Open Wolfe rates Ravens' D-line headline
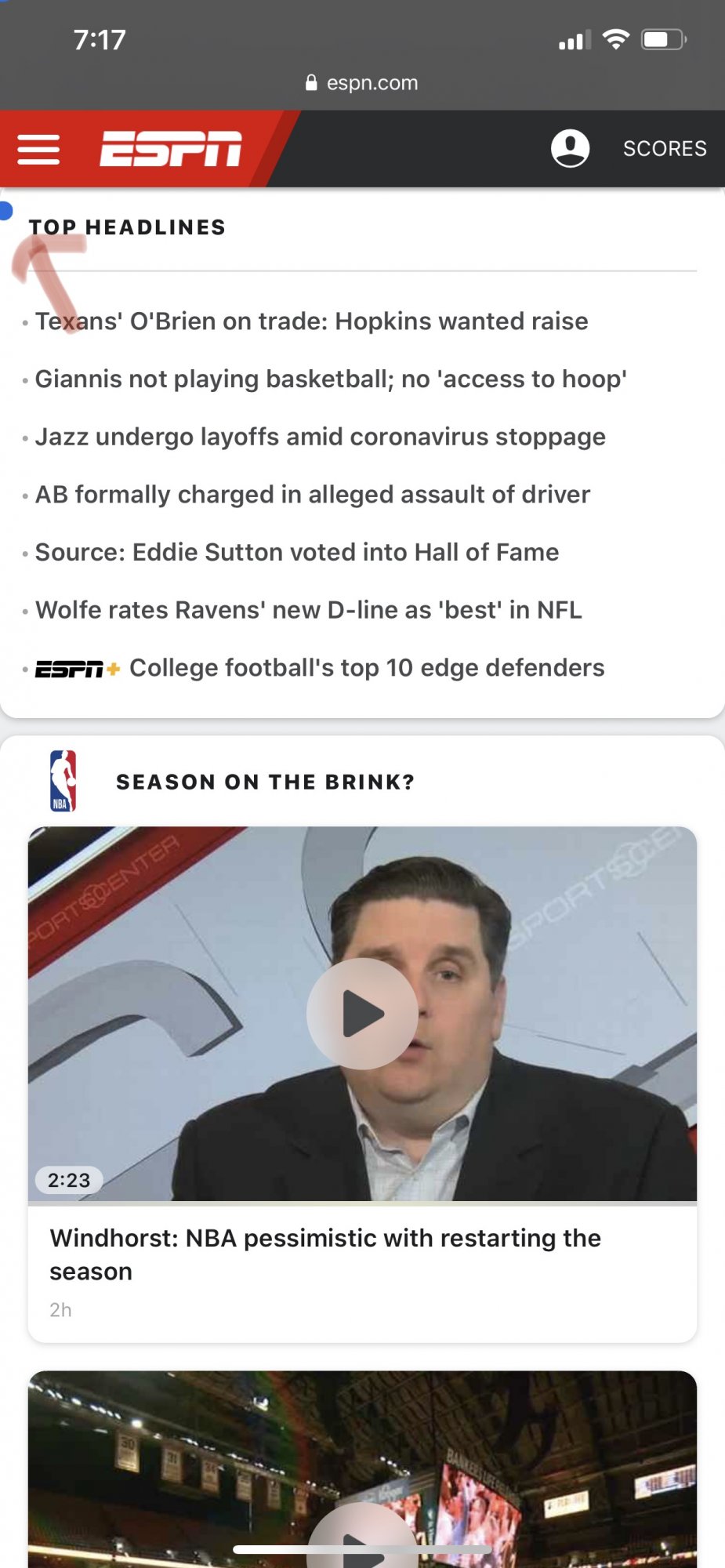 pyautogui.click(x=308, y=610)
